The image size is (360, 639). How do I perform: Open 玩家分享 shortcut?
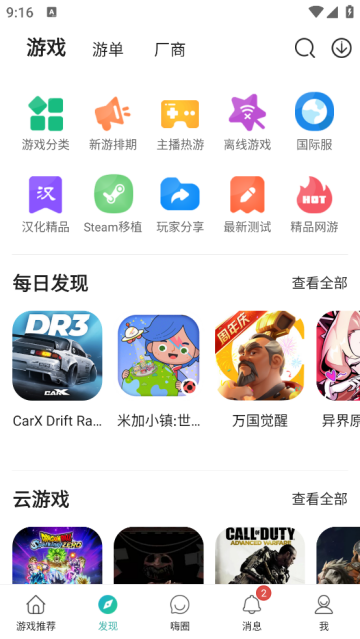pyautogui.click(x=180, y=204)
